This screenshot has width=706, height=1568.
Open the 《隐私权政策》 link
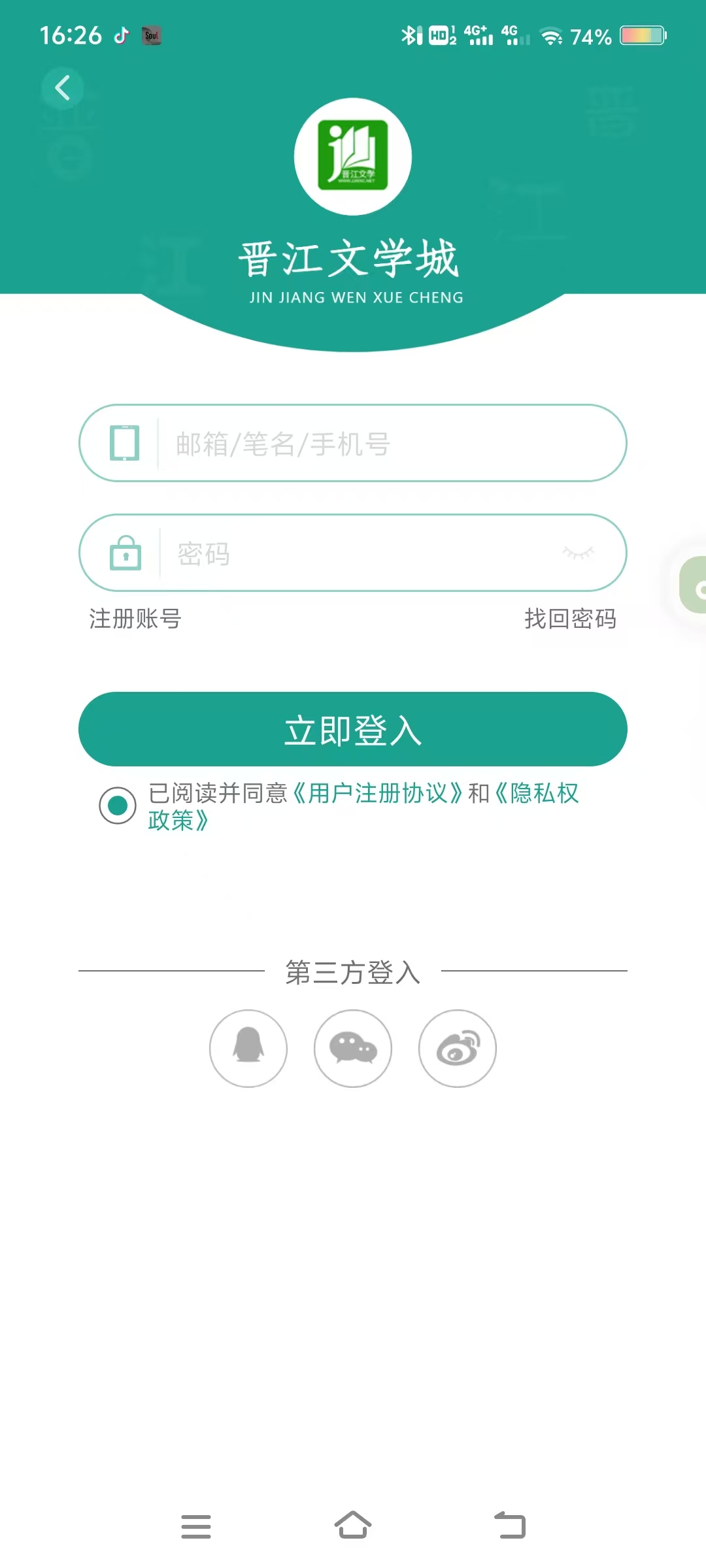click(x=363, y=807)
